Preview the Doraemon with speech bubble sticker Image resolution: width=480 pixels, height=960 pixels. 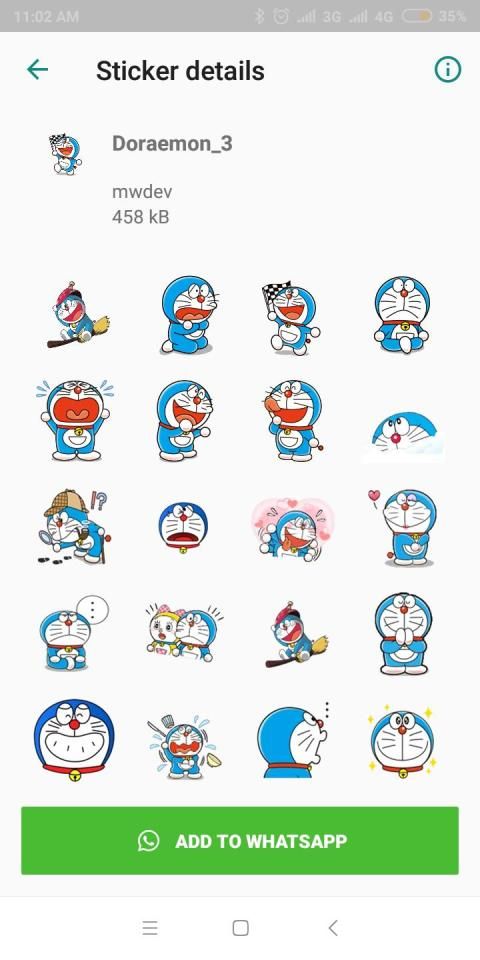[72, 633]
